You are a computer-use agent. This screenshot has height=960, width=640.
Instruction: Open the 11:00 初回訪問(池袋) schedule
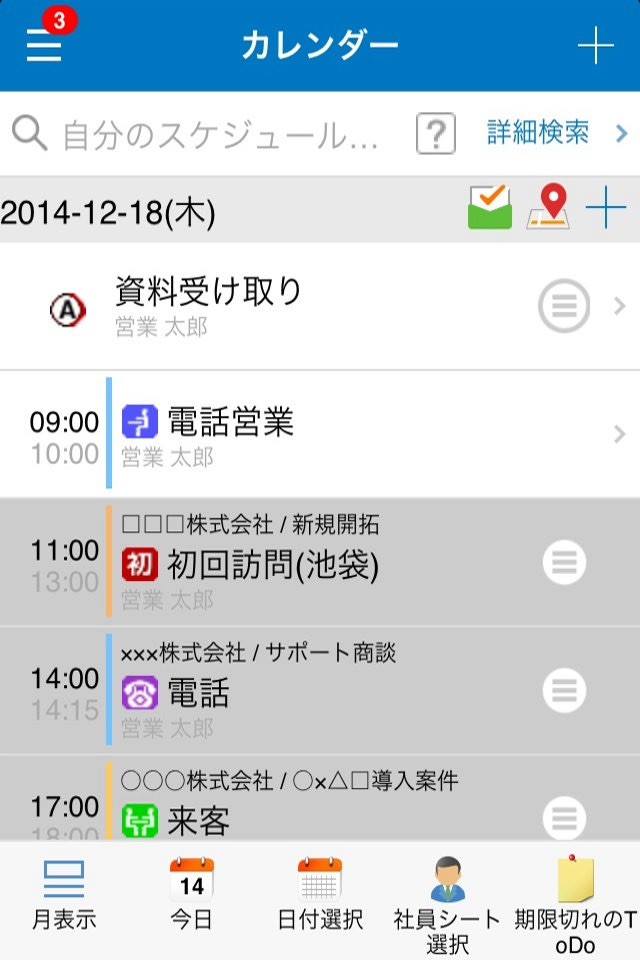click(x=300, y=564)
